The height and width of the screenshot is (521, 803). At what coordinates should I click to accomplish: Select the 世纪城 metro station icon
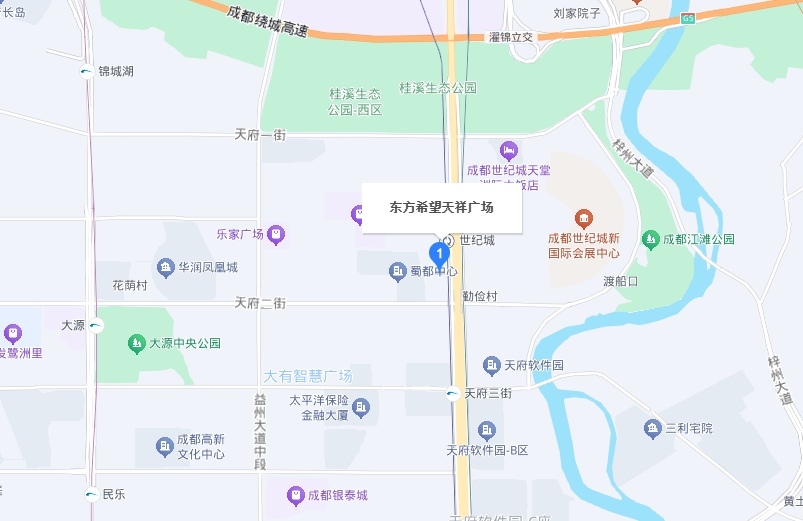pyautogui.click(x=449, y=240)
